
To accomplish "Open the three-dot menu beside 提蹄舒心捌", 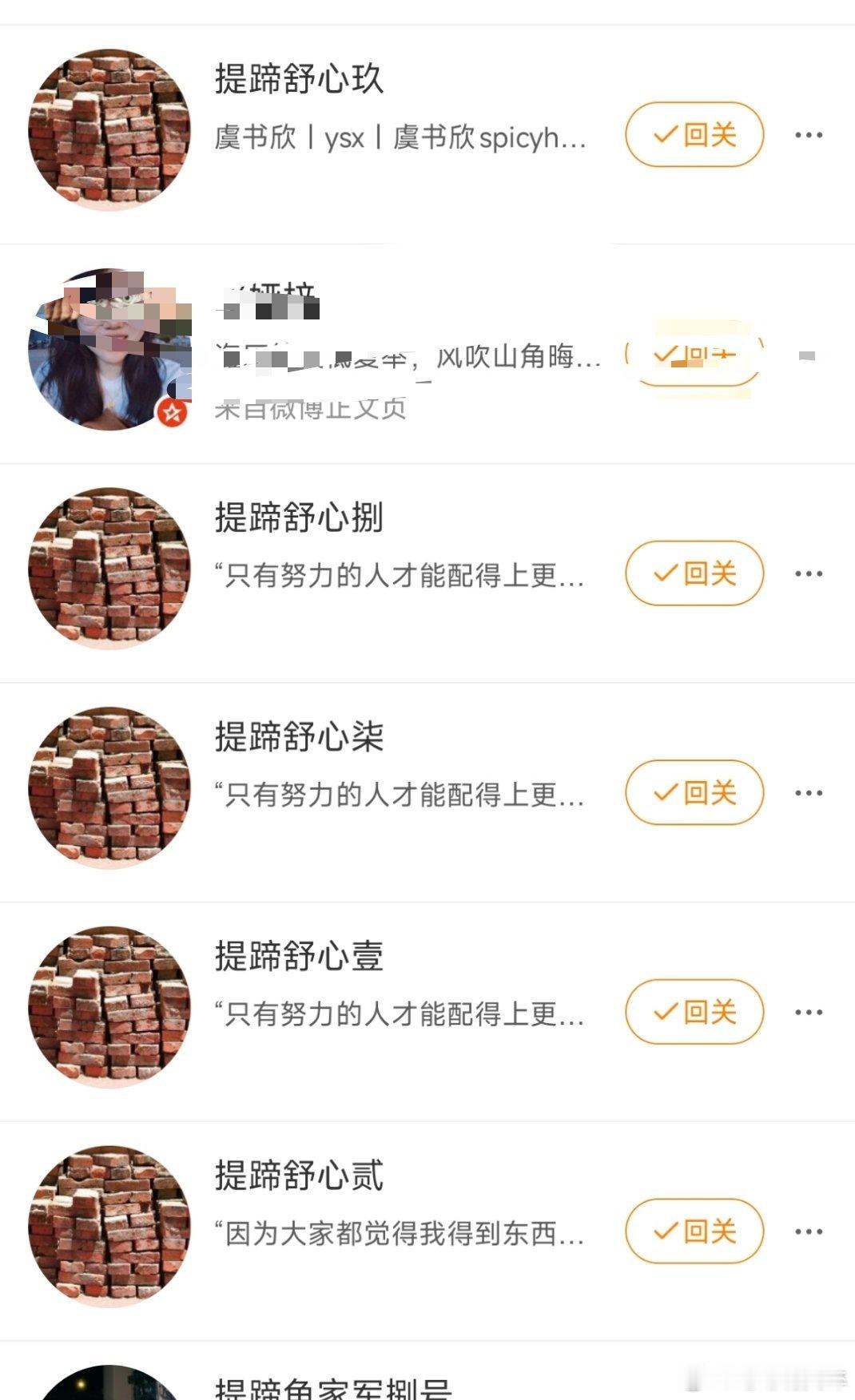I will [x=809, y=573].
